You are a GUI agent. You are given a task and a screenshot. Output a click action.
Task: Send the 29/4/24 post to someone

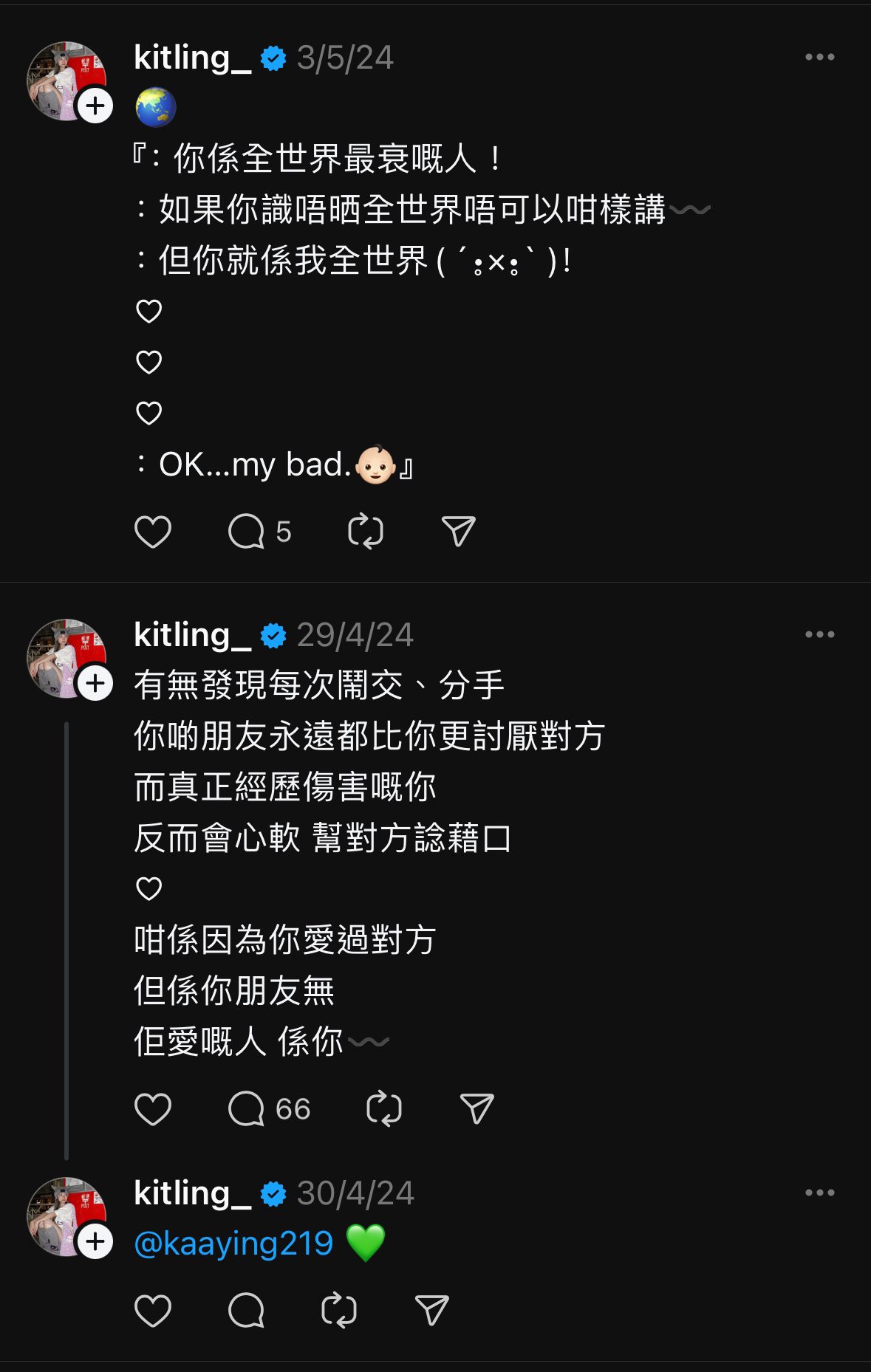(x=477, y=1109)
